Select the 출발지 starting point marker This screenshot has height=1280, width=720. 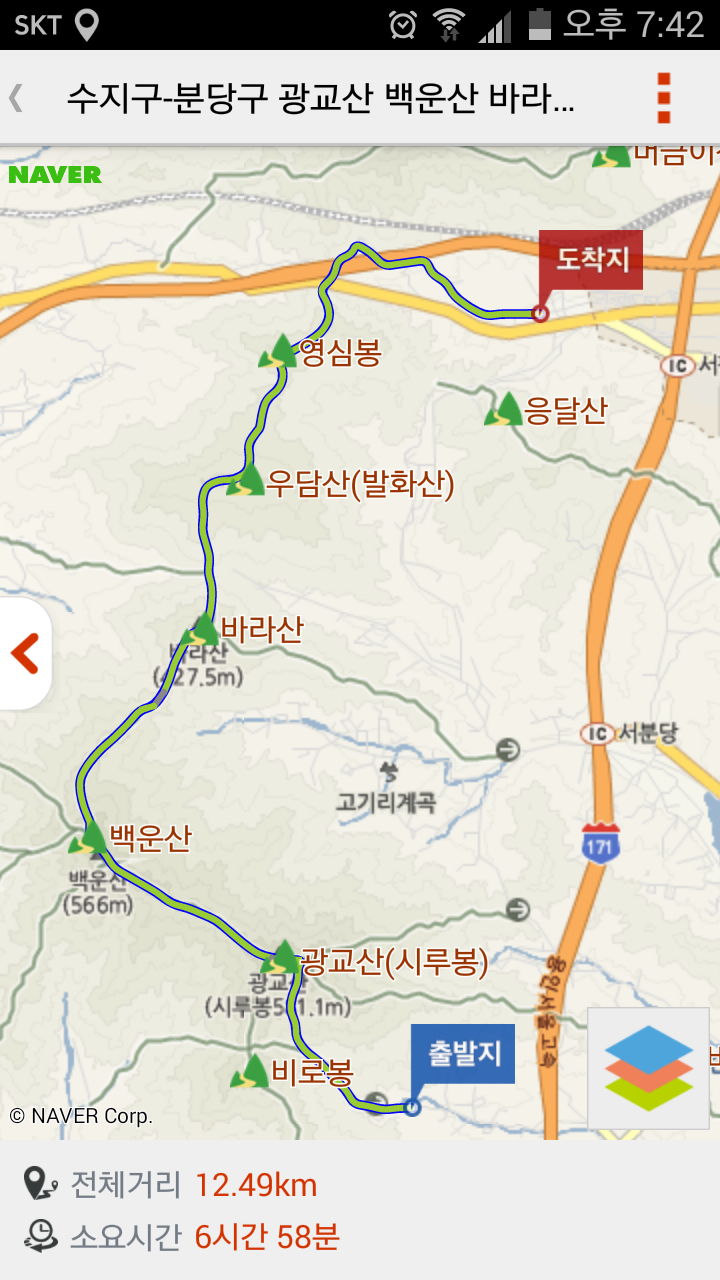(464, 1054)
